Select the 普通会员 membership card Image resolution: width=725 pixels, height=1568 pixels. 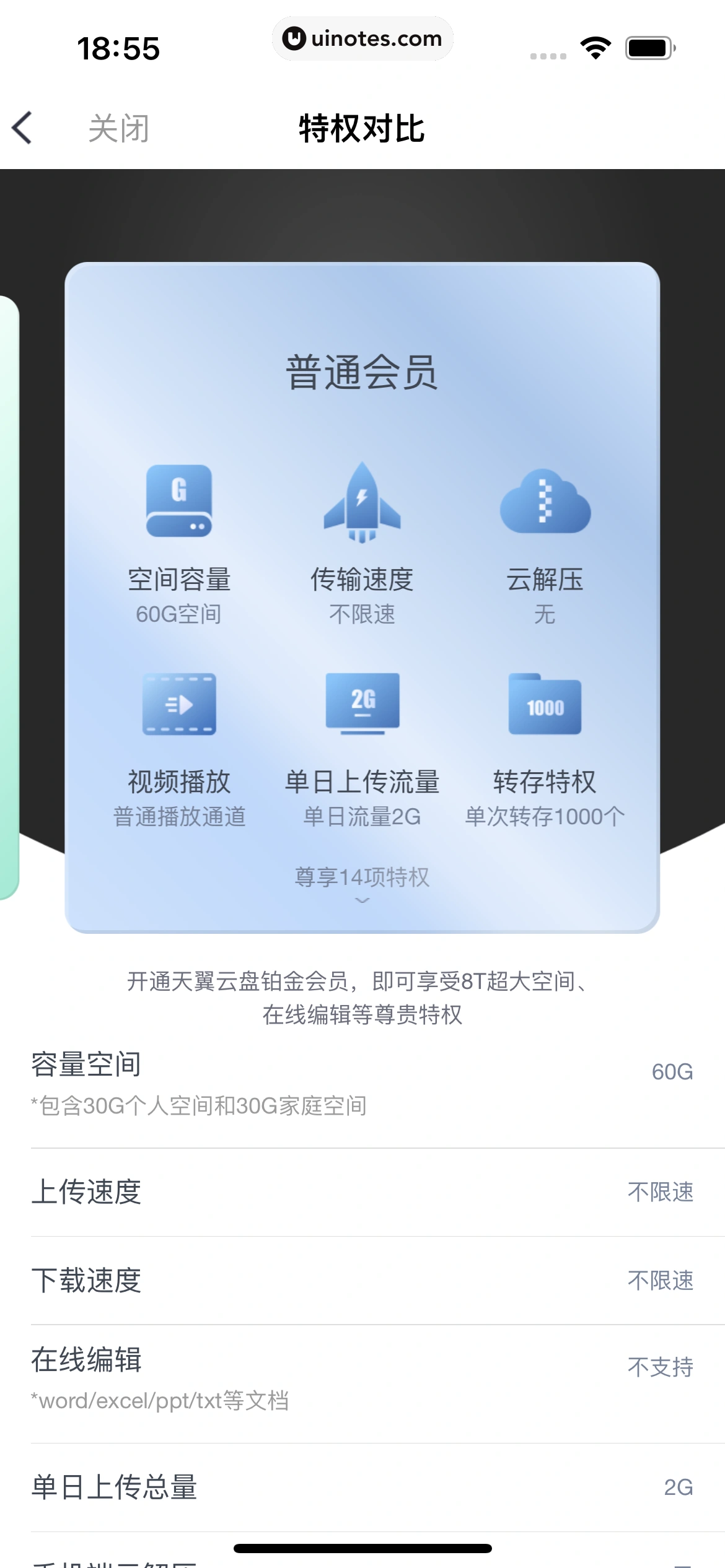pyautogui.click(x=362, y=372)
